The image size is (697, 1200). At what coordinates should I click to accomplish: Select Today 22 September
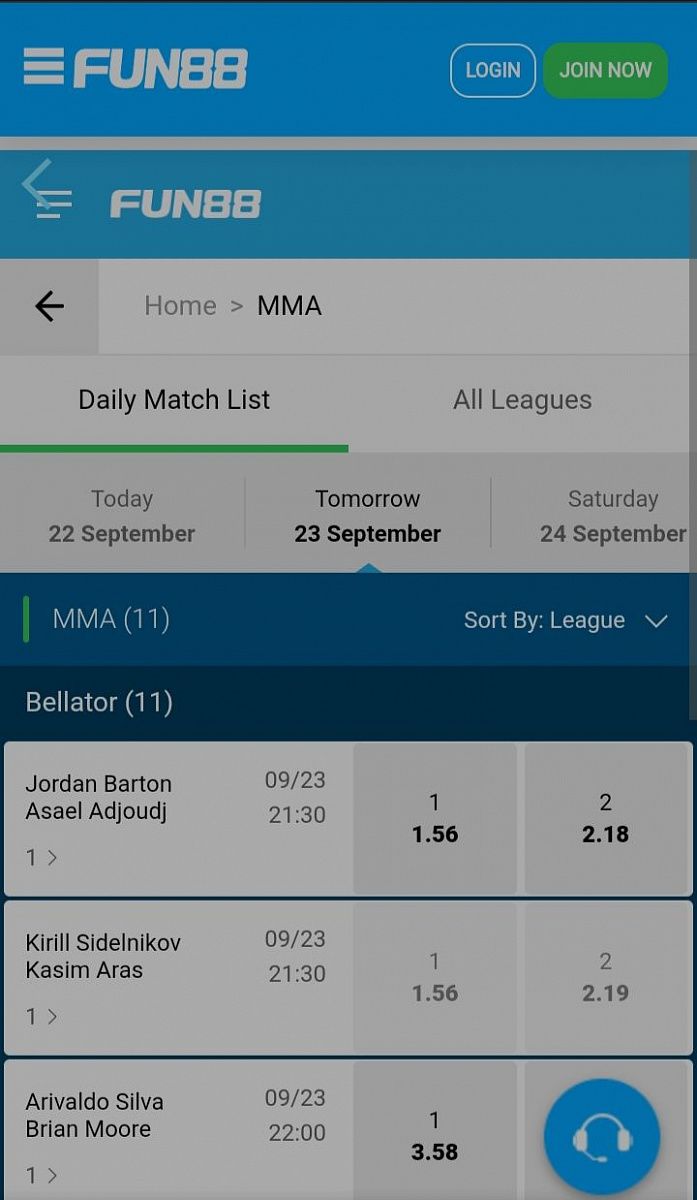[122, 516]
